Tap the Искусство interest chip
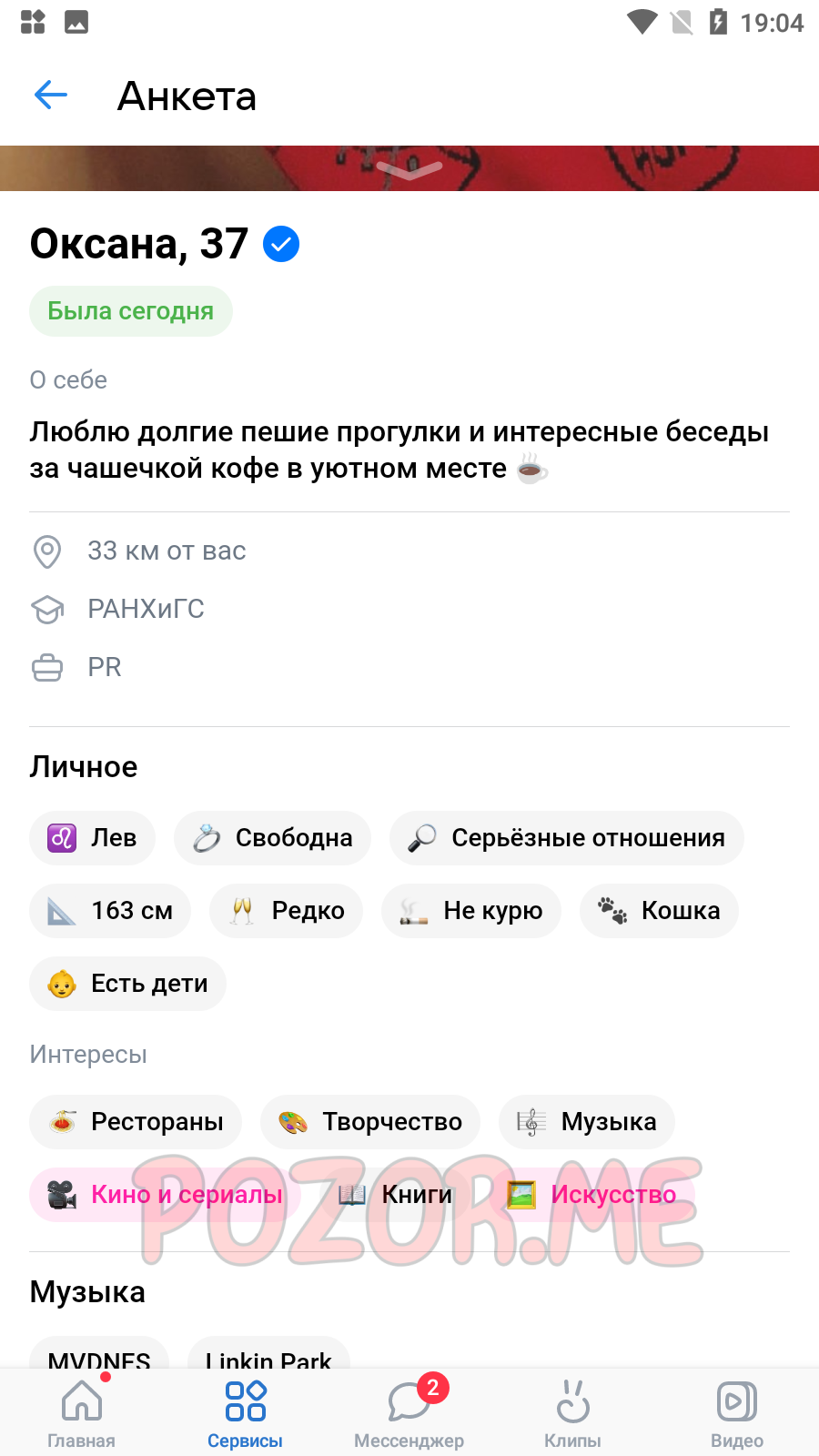 (591, 1195)
